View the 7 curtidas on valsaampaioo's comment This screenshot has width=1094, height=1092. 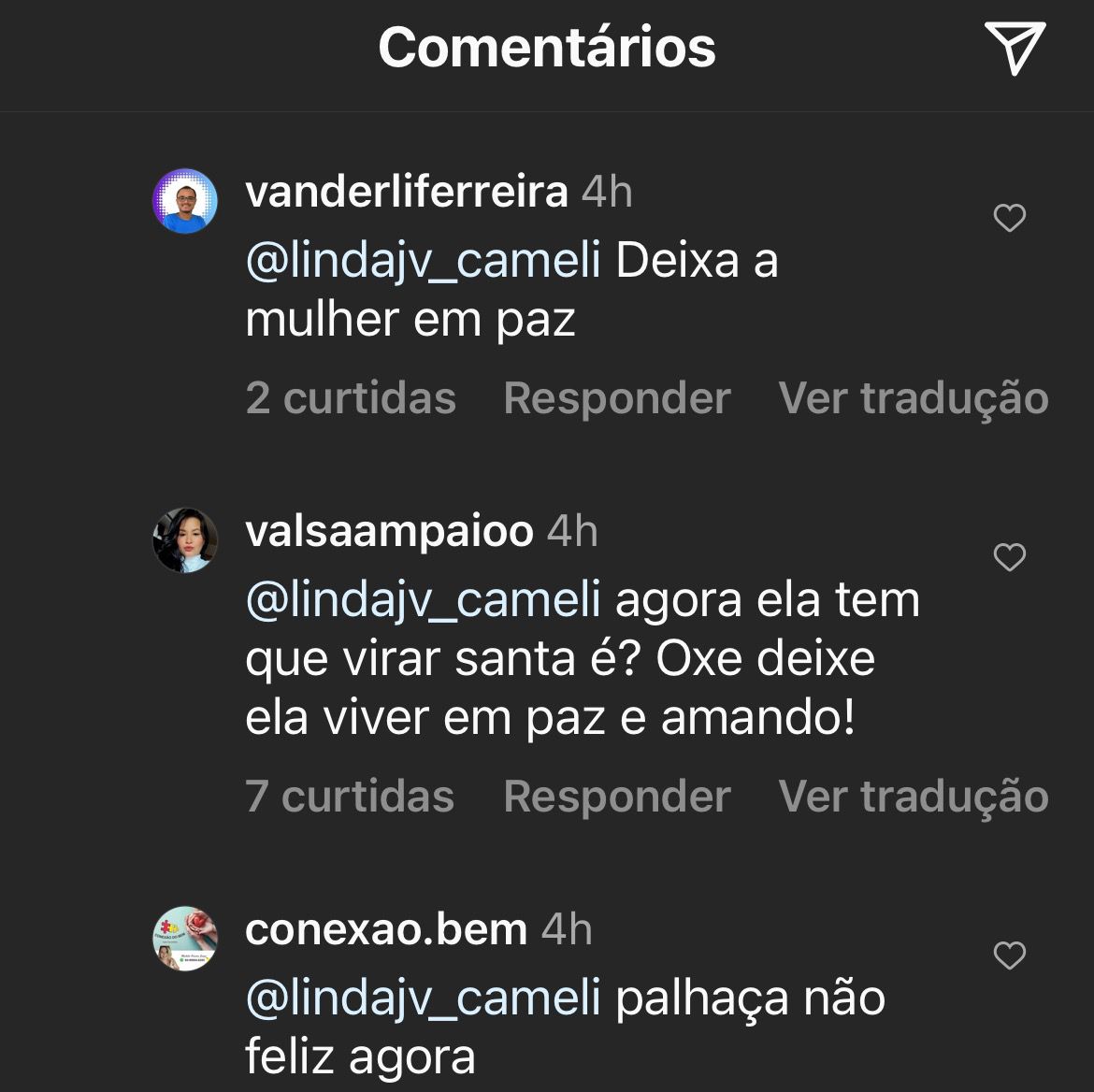(x=350, y=797)
